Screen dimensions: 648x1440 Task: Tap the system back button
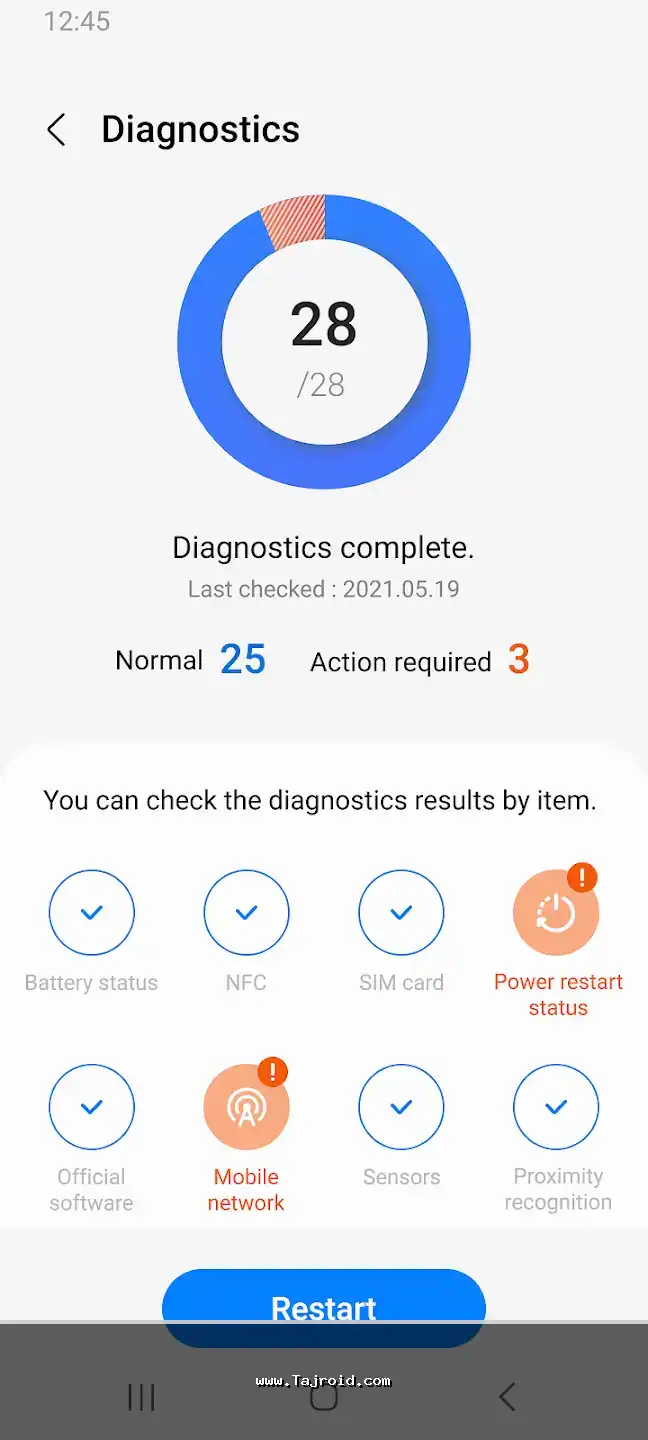[x=507, y=1397]
